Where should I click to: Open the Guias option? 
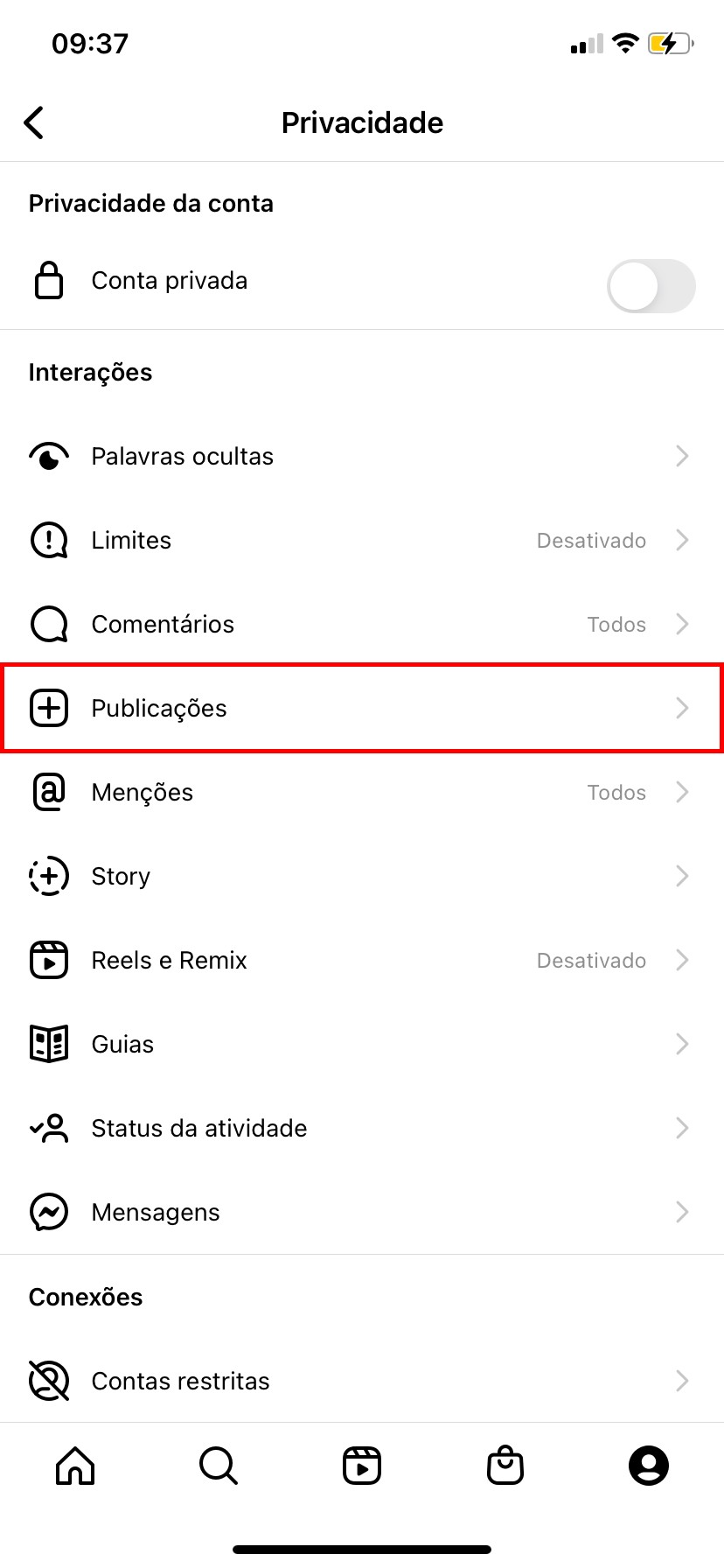[x=362, y=1044]
